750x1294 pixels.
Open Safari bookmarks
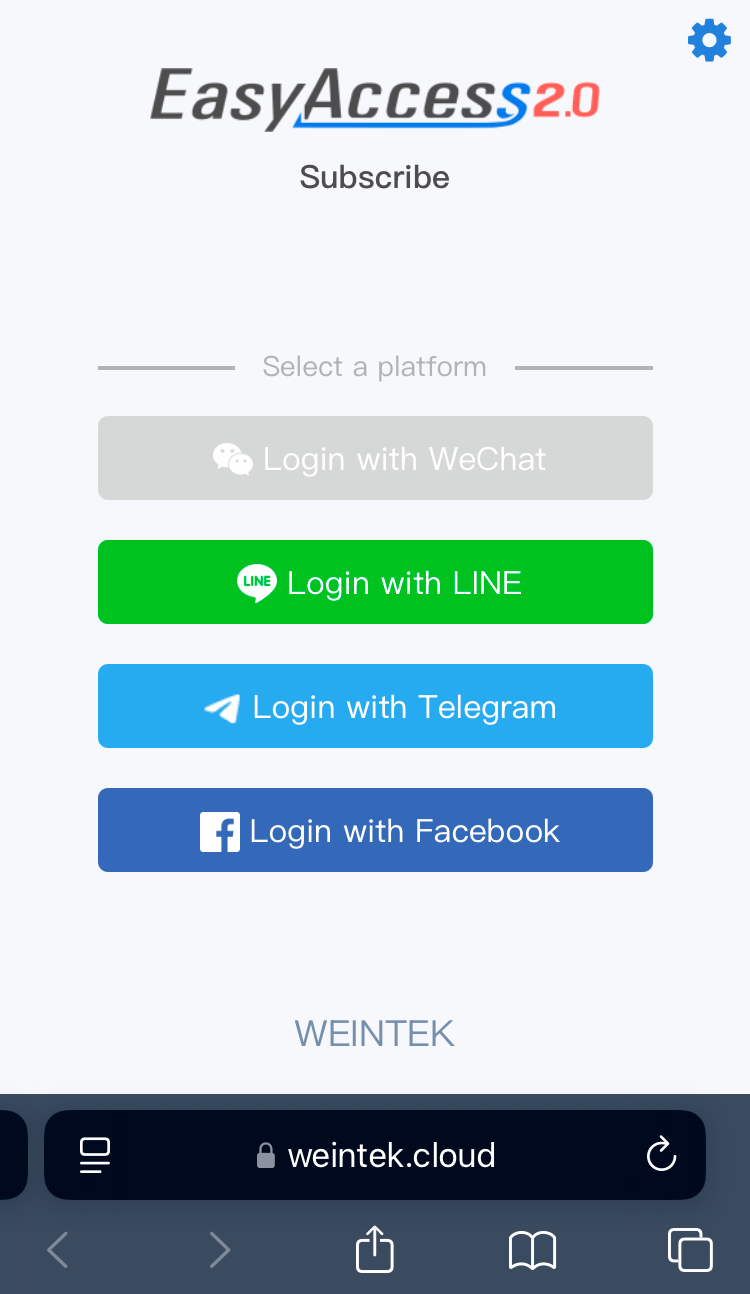pos(532,1250)
